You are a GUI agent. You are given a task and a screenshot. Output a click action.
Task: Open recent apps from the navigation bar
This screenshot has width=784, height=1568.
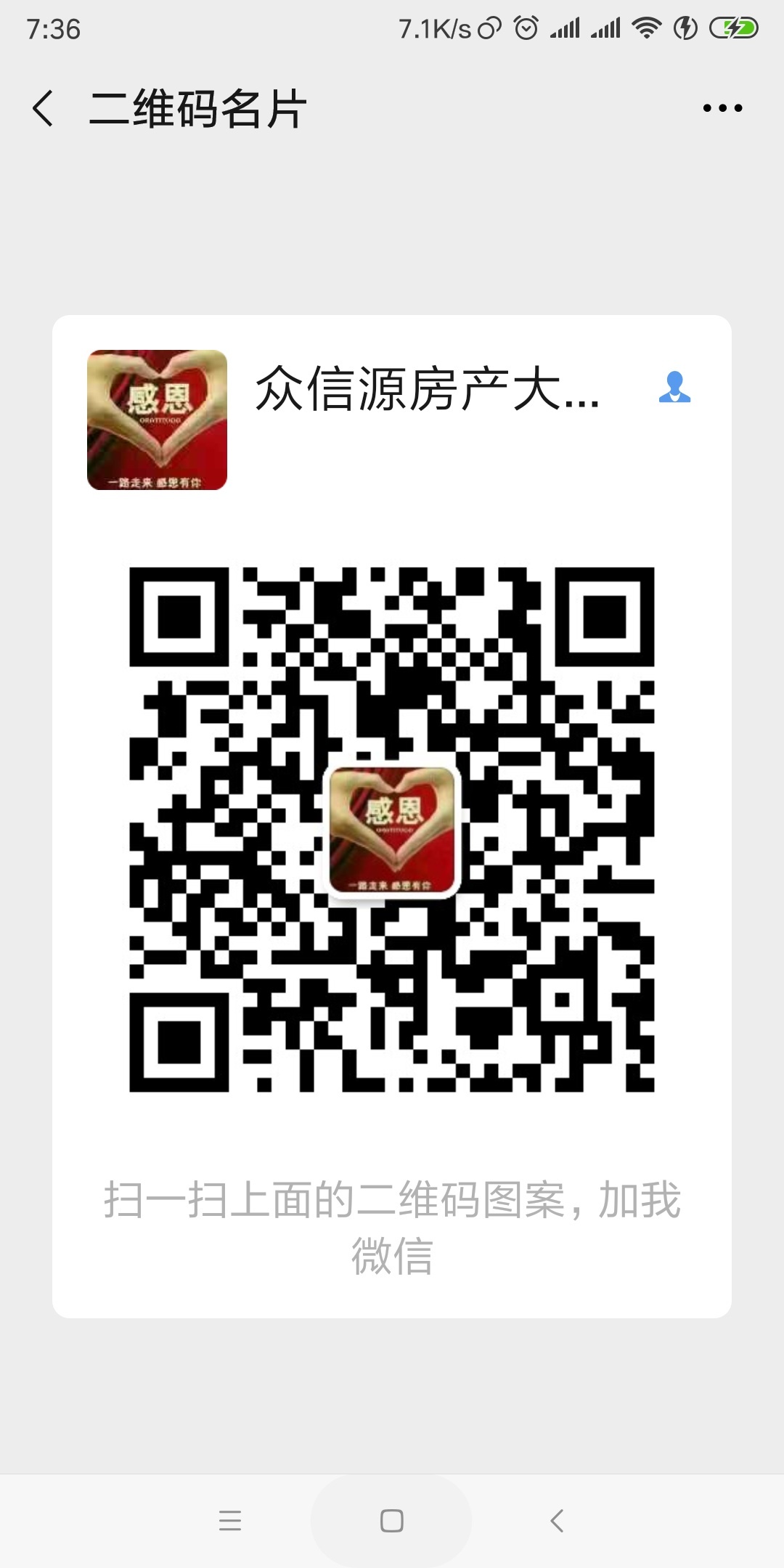229,1521
